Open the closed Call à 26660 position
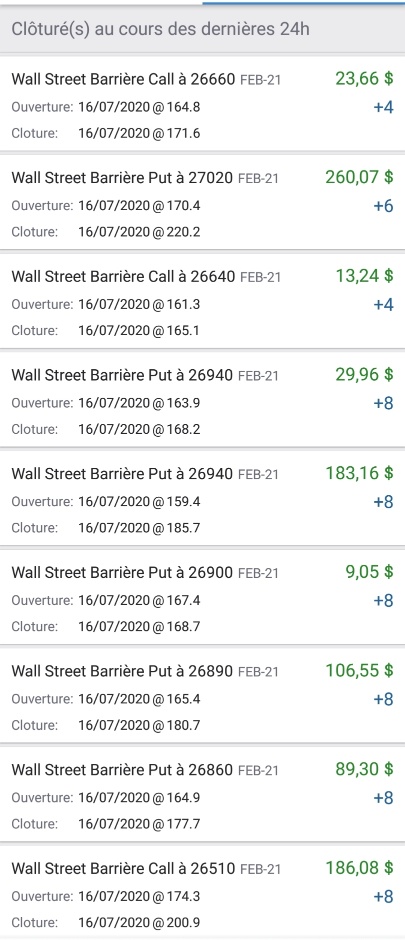The width and height of the screenshot is (405, 940). tap(202, 104)
